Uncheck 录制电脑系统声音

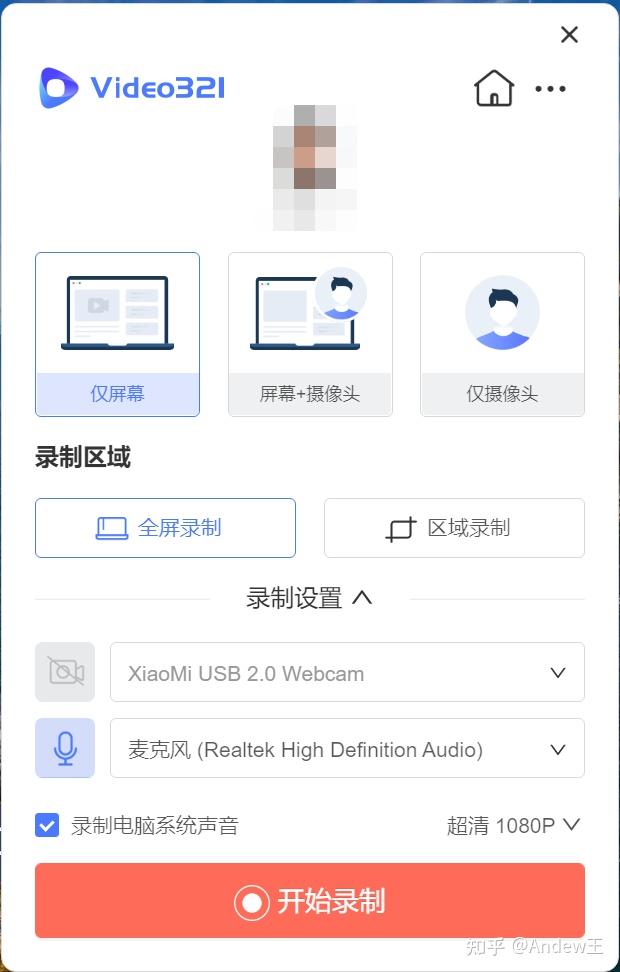point(47,826)
